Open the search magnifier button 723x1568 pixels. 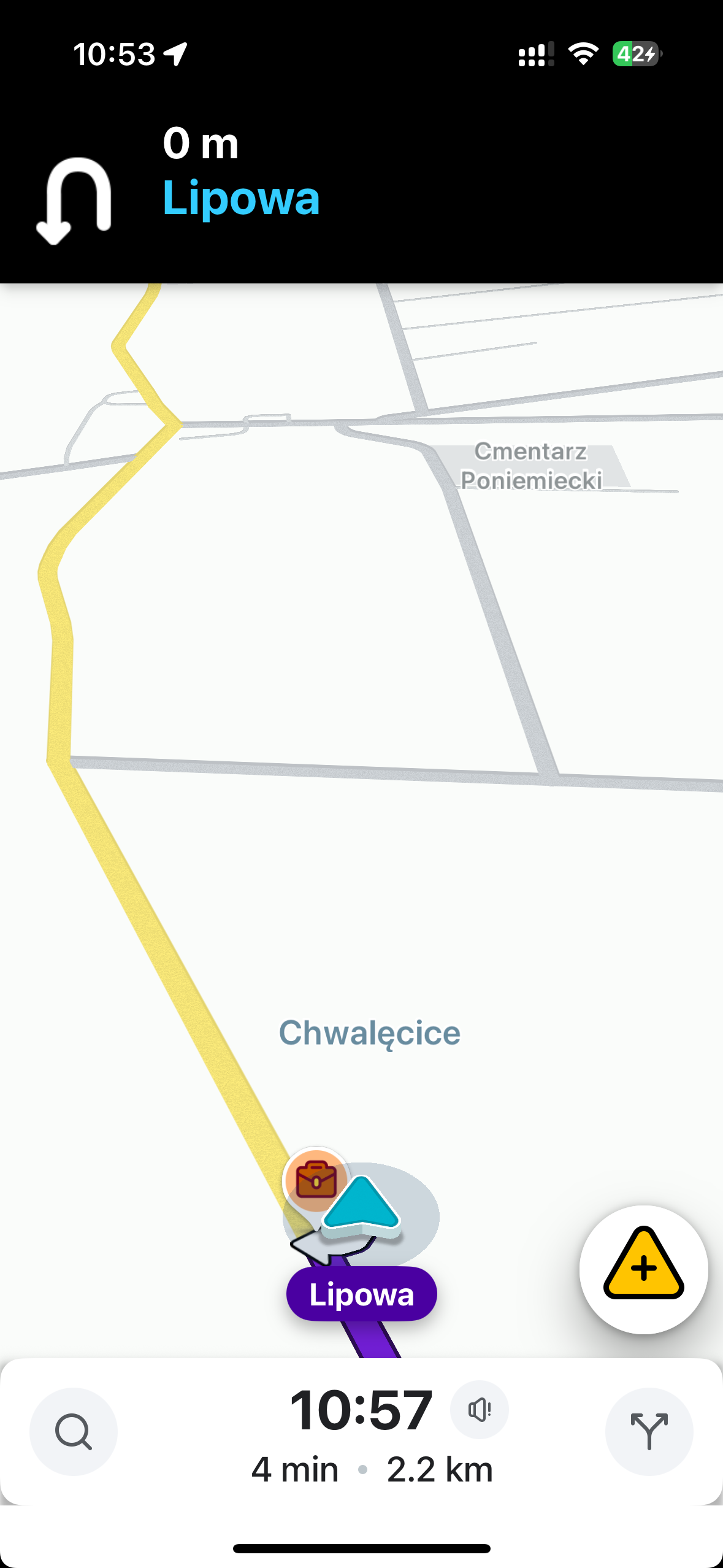pos(74,1431)
